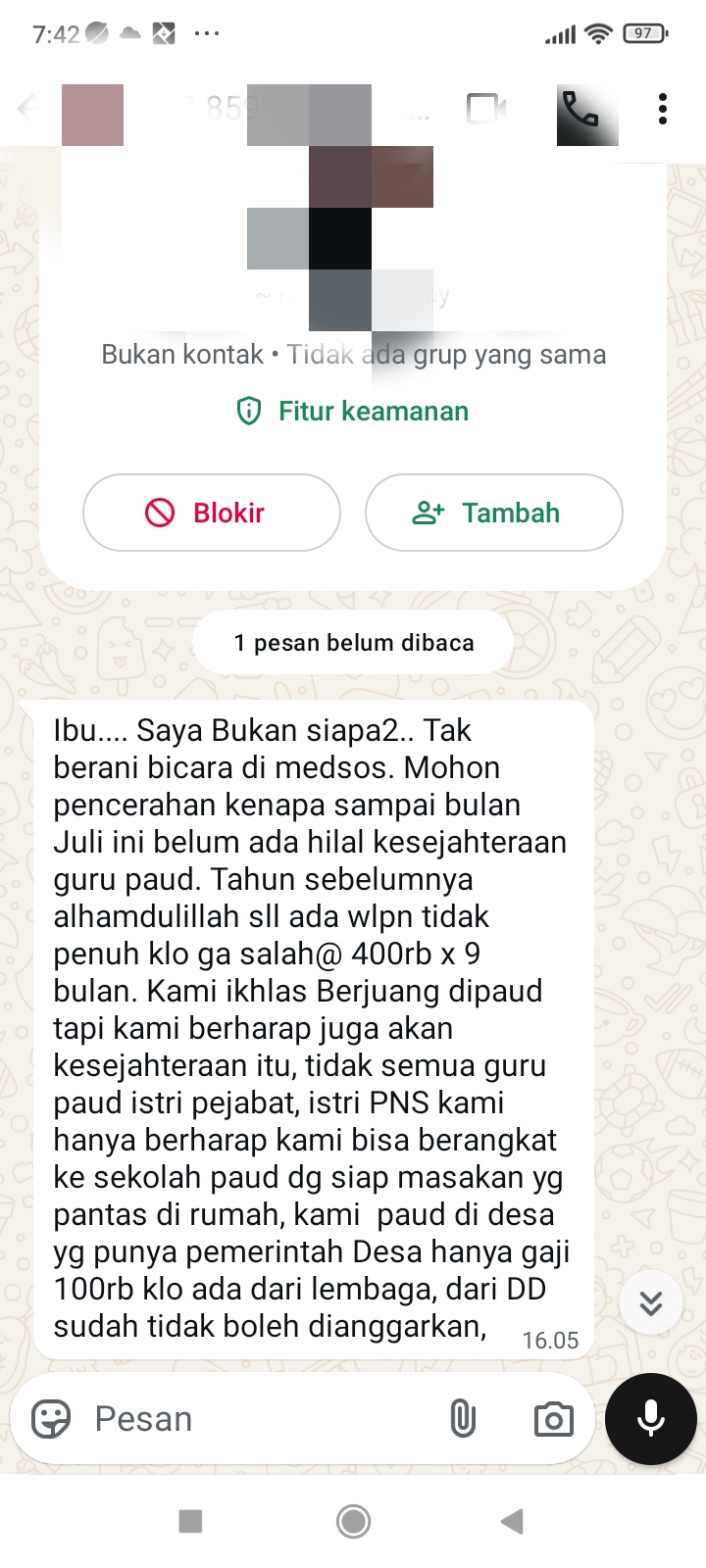Viewport: 706px width, 1568px height.
Task: Record a voice message with the microphone
Action: [x=651, y=1418]
